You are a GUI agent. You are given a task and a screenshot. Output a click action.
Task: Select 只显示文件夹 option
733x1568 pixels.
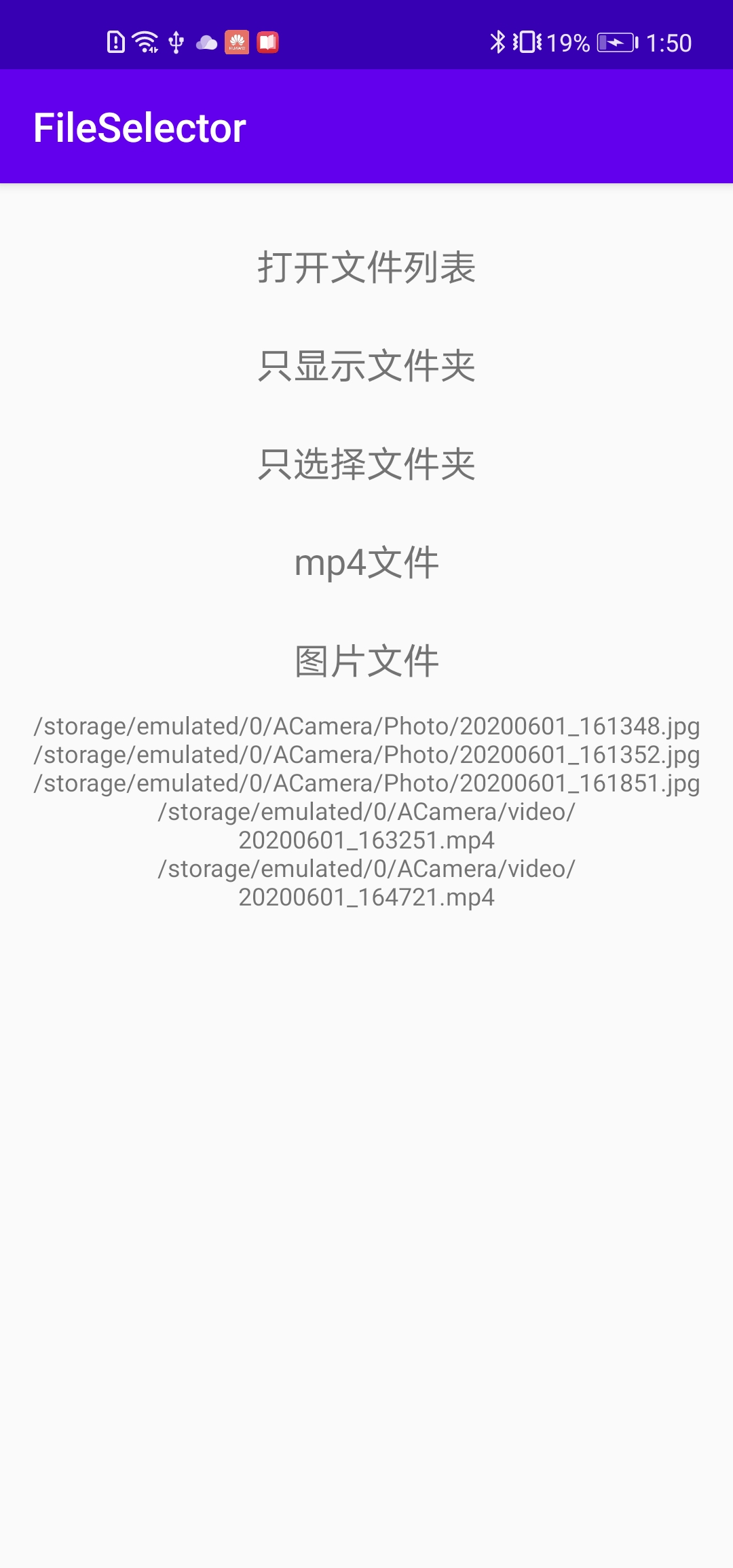click(366, 366)
